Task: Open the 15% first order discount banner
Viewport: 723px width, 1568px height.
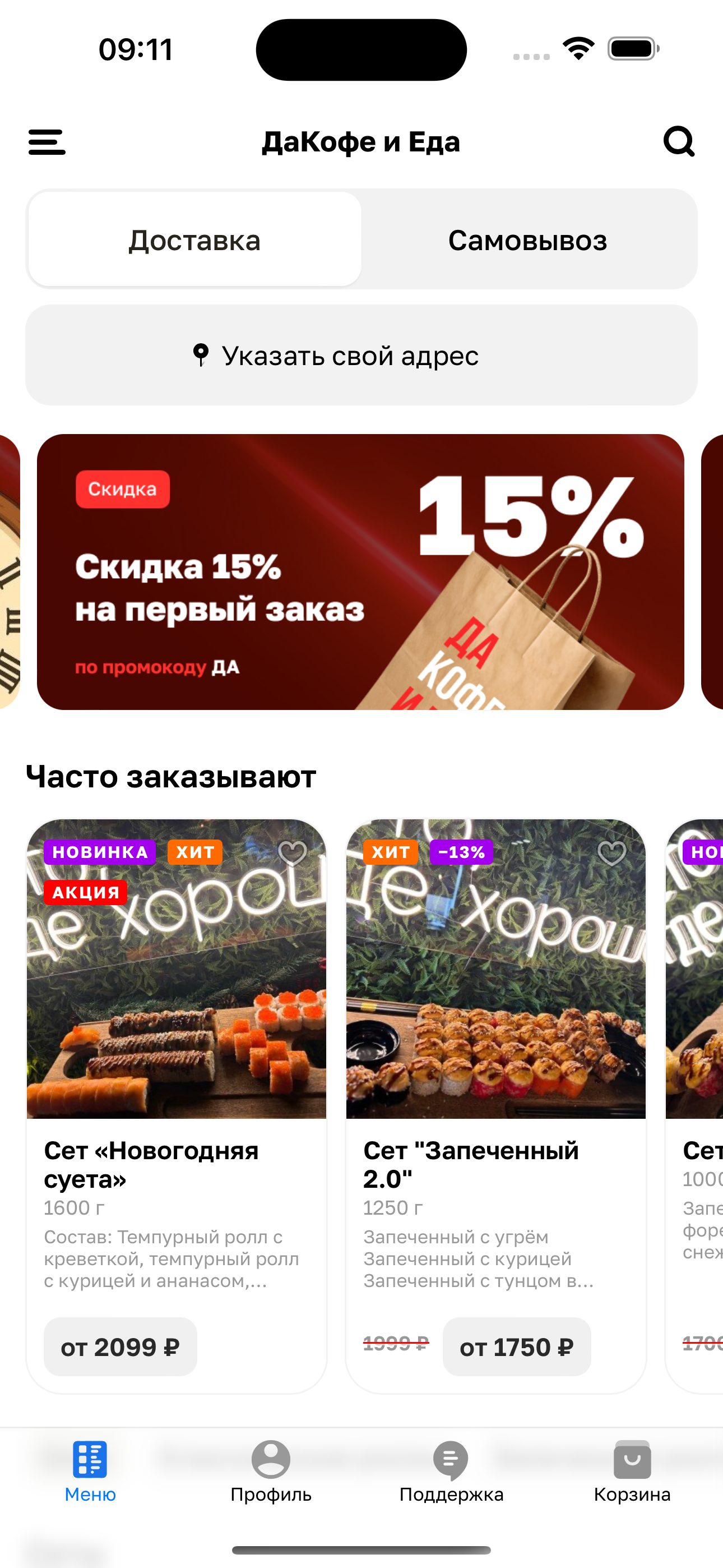Action: 360,572
